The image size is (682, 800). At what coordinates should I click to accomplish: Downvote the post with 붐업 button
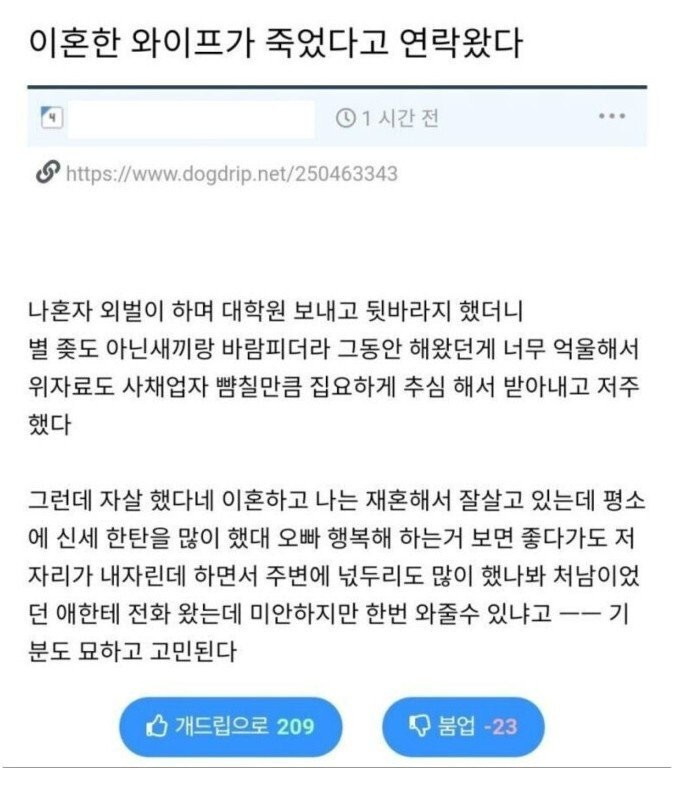[462, 726]
